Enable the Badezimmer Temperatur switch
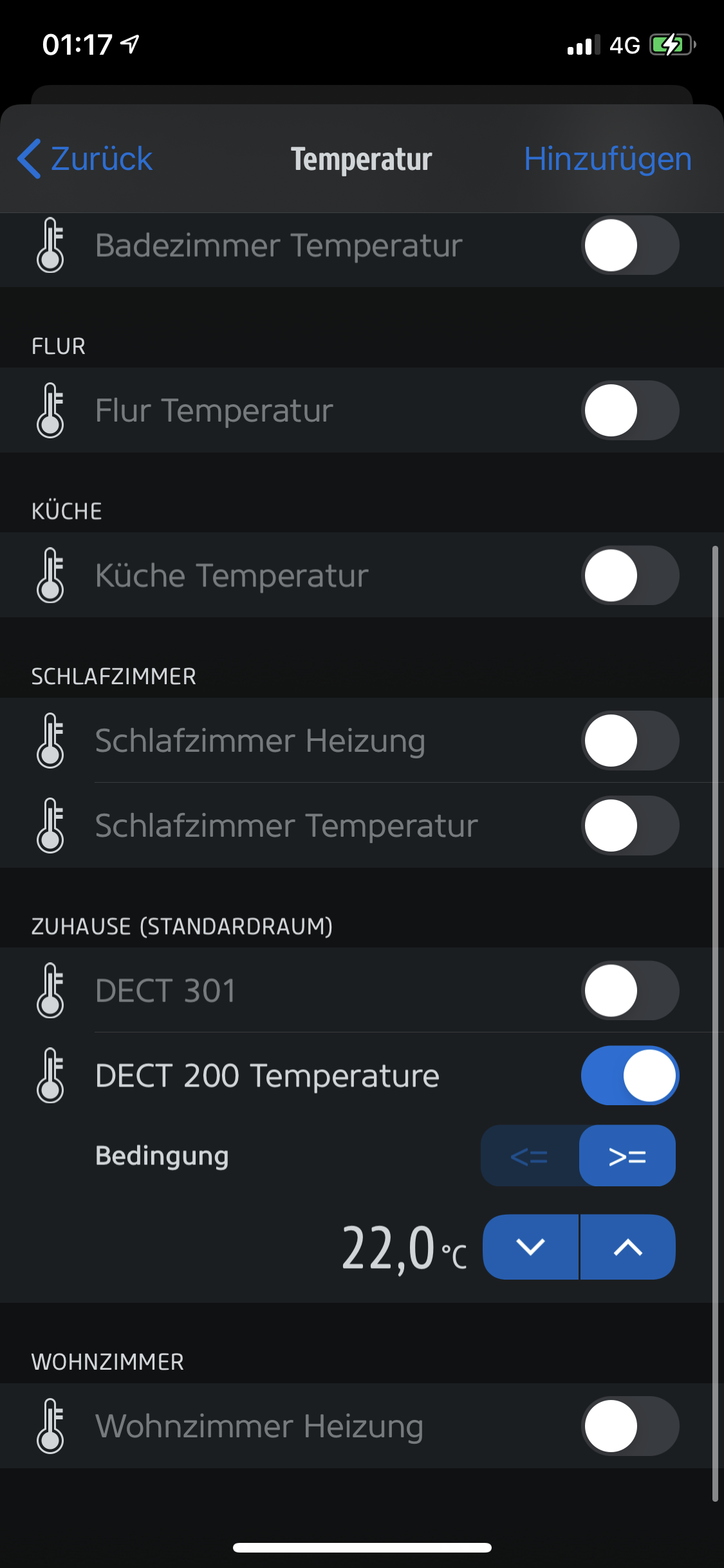This screenshot has height=1568, width=724. [x=629, y=245]
